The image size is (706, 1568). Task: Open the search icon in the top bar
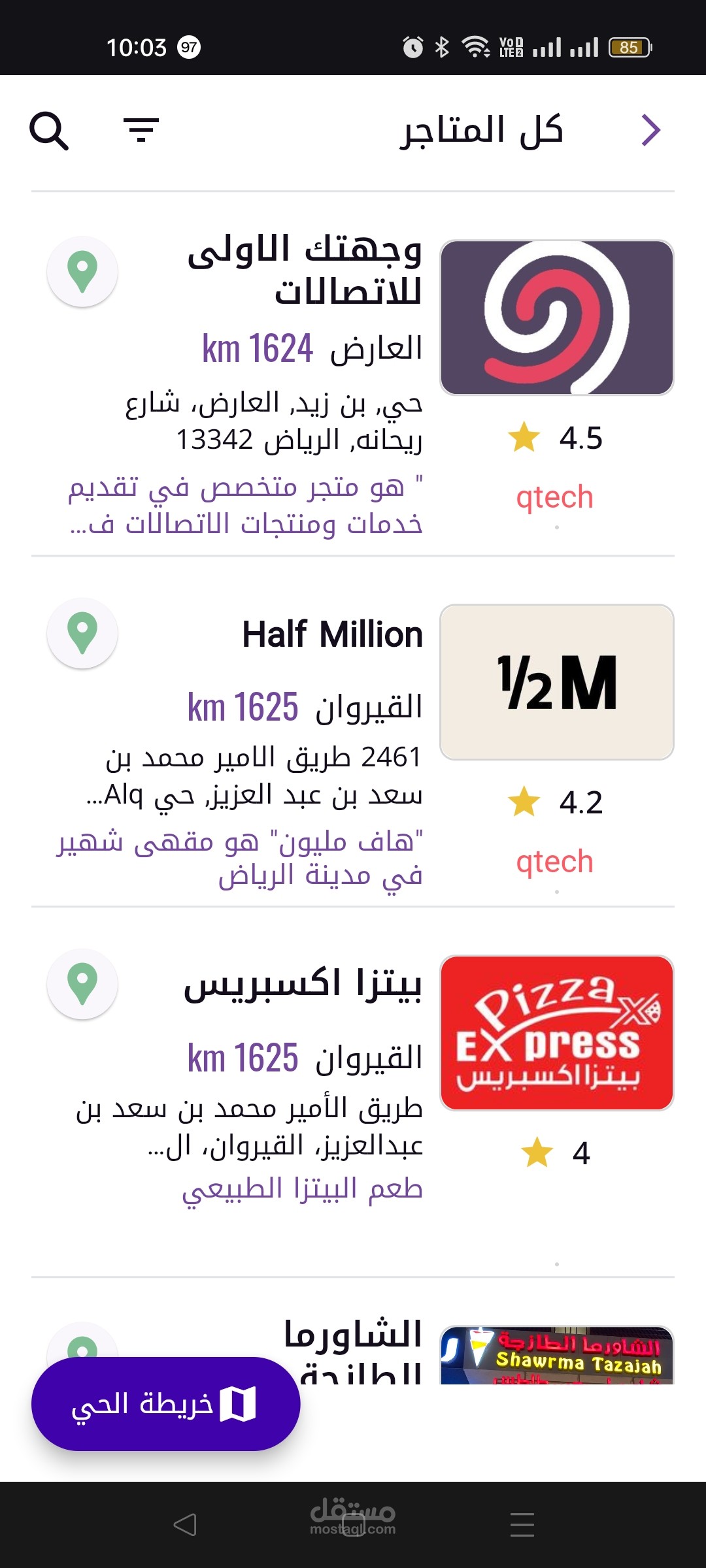pos(49,131)
